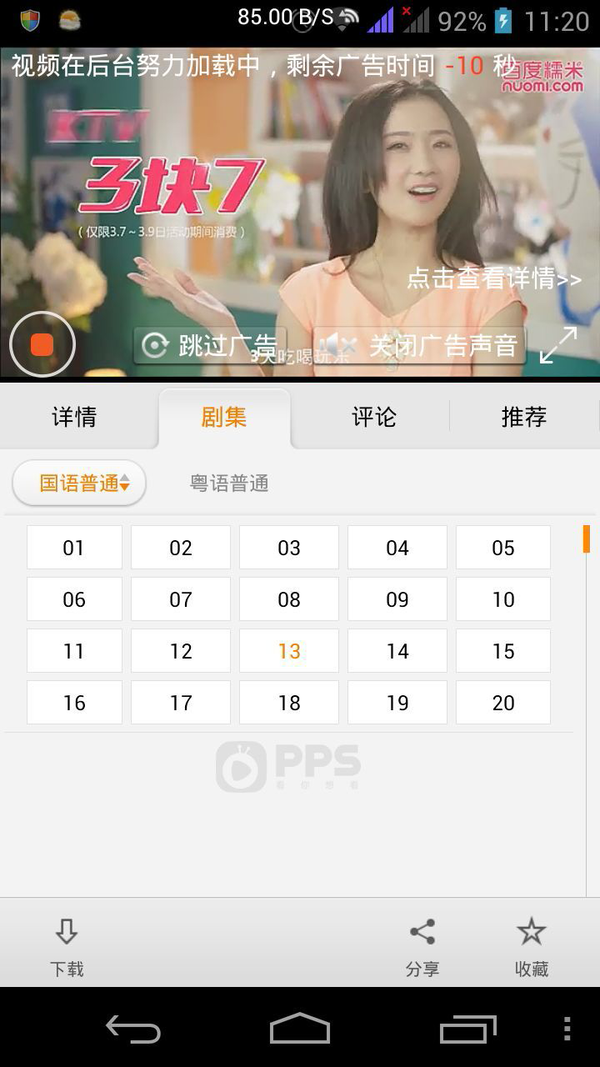Go back using the system back button
This screenshot has height=1067, width=600.
(x=133, y=1028)
